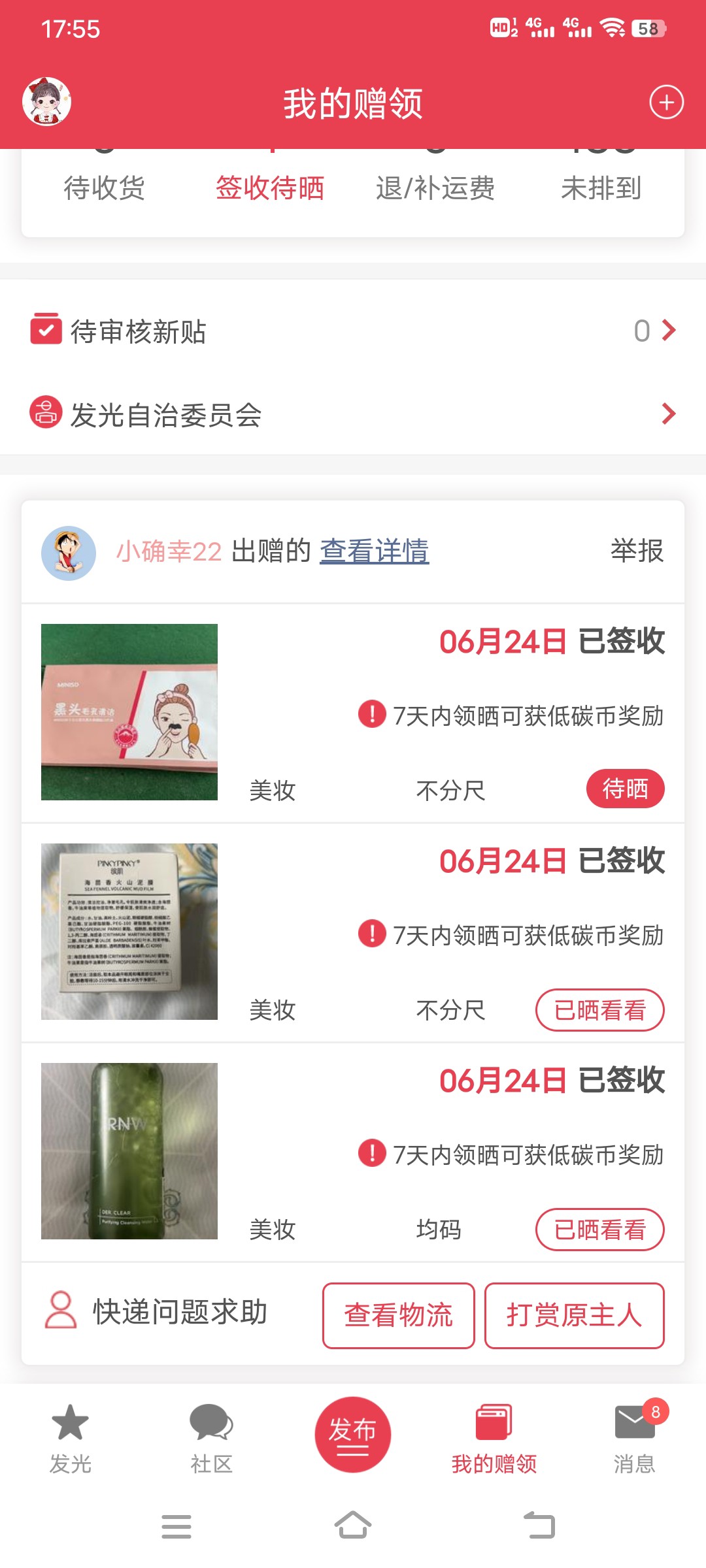The image size is (706, 1568).
Task: Tap the 待晒 button for the MINISO item
Action: 625,789
